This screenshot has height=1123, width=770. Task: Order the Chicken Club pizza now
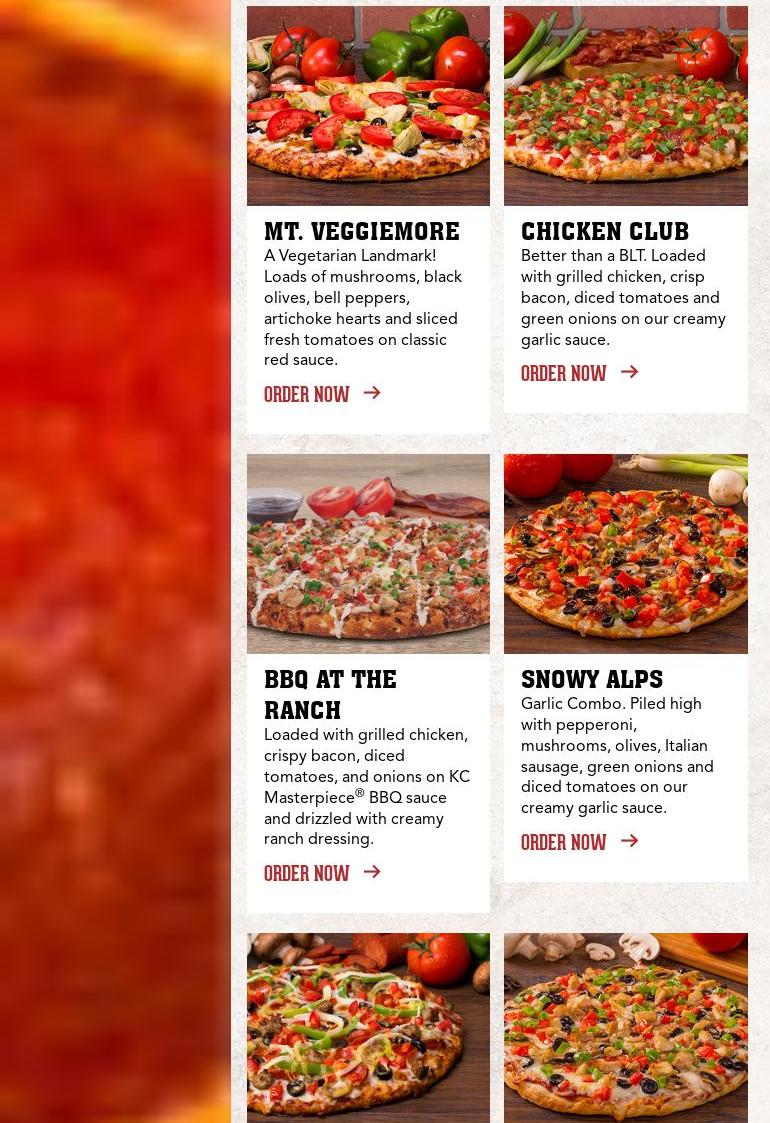(x=578, y=373)
